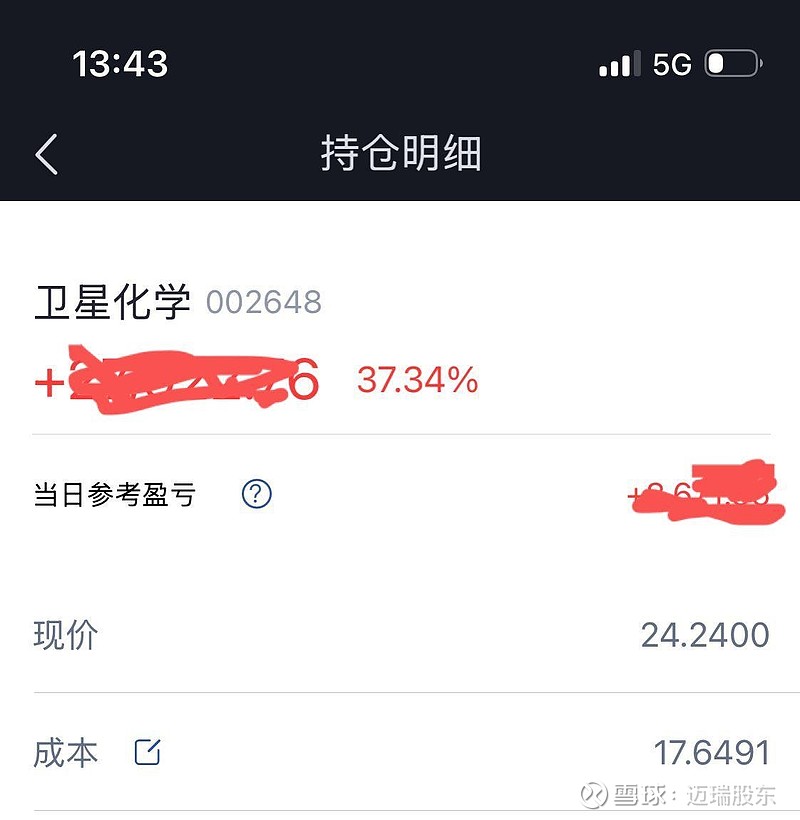Tap the back chevron to exit position details
The height and width of the screenshot is (820, 800).
click(45, 154)
